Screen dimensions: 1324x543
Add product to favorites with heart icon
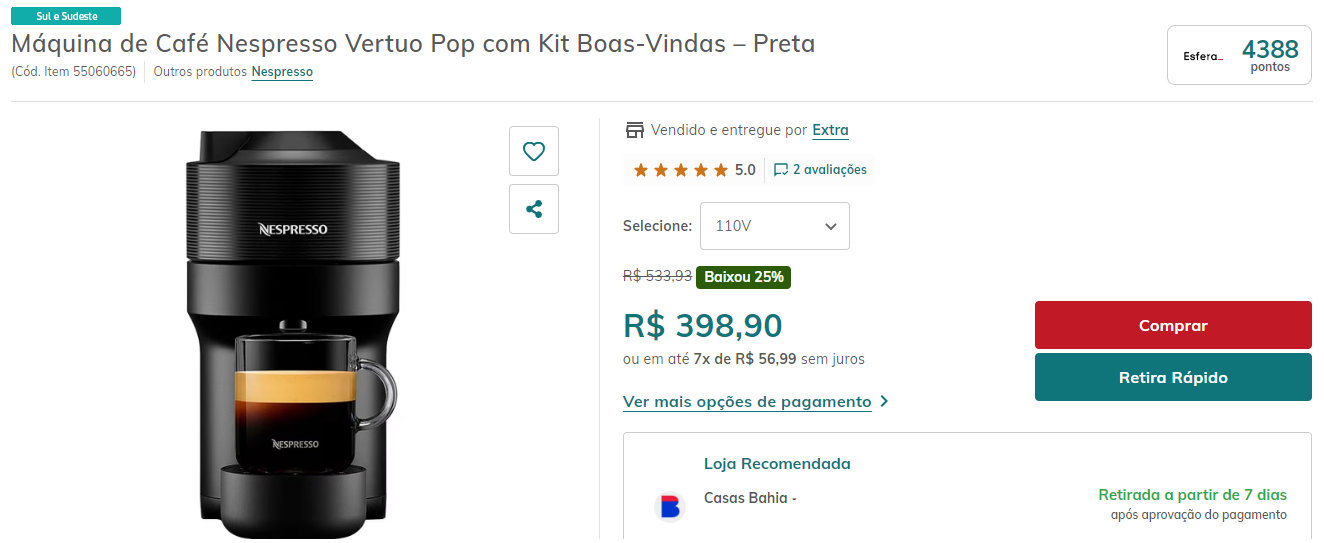[x=534, y=151]
